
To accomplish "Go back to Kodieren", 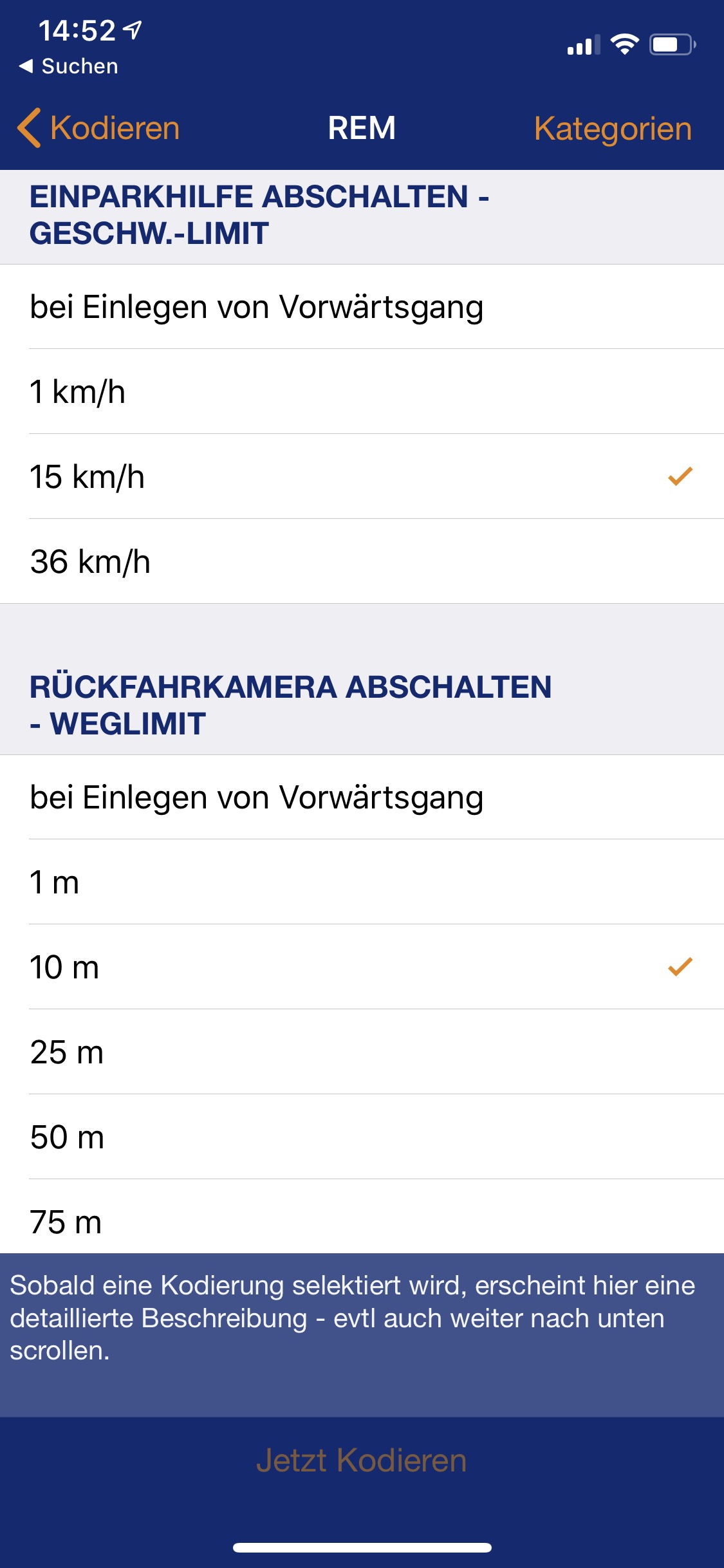I will pyautogui.click(x=98, y=128).
